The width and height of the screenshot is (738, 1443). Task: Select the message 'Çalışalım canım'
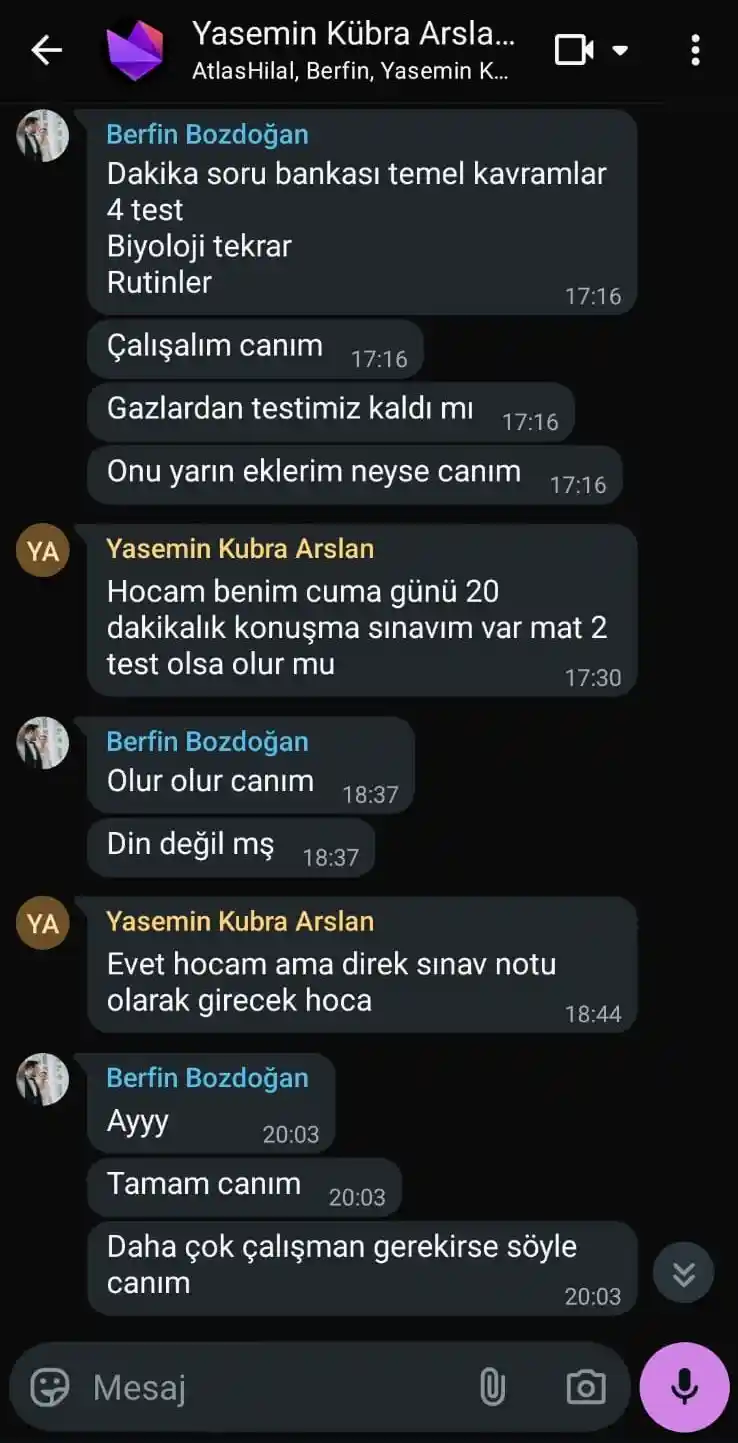pyautogui.click(x=215, y=346)
